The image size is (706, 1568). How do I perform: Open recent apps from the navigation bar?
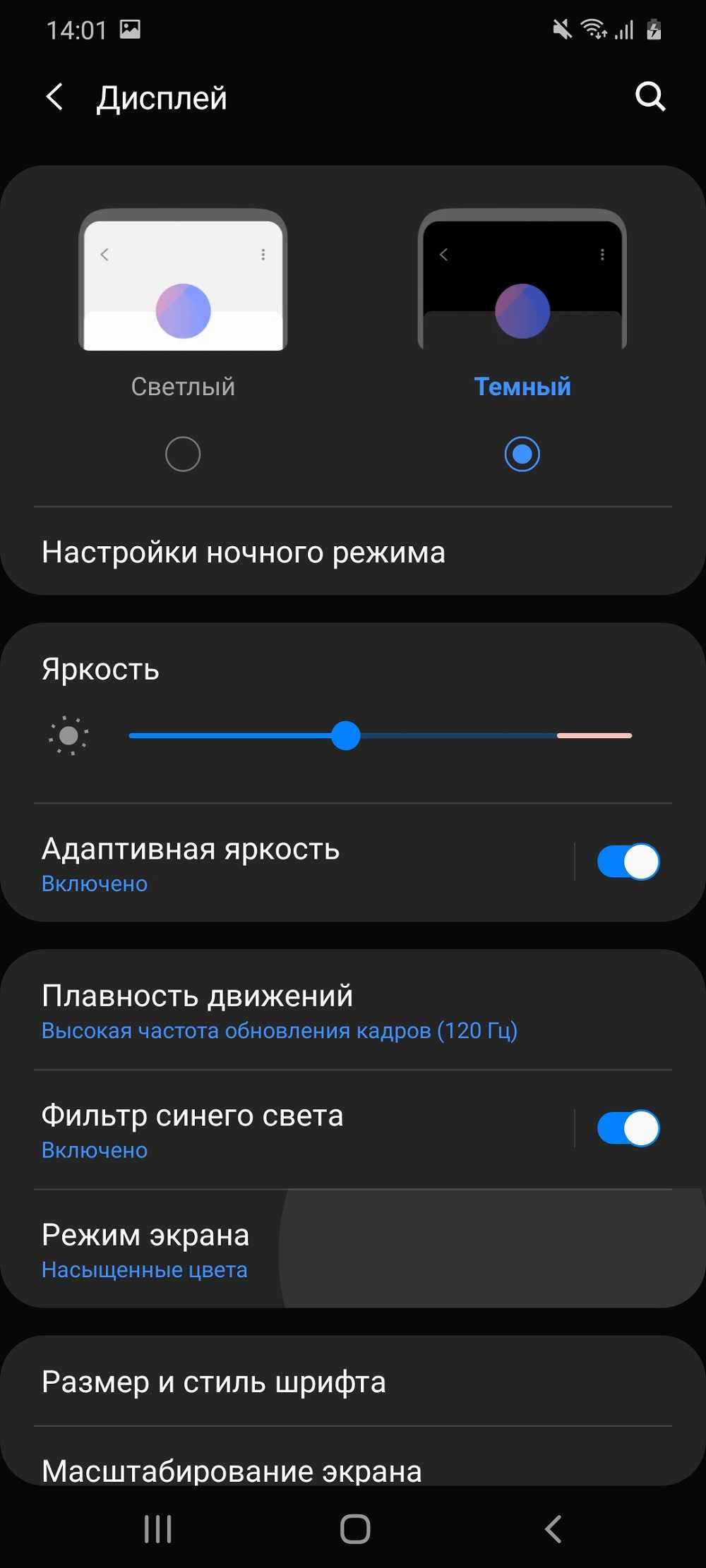tap(157, 1529)
